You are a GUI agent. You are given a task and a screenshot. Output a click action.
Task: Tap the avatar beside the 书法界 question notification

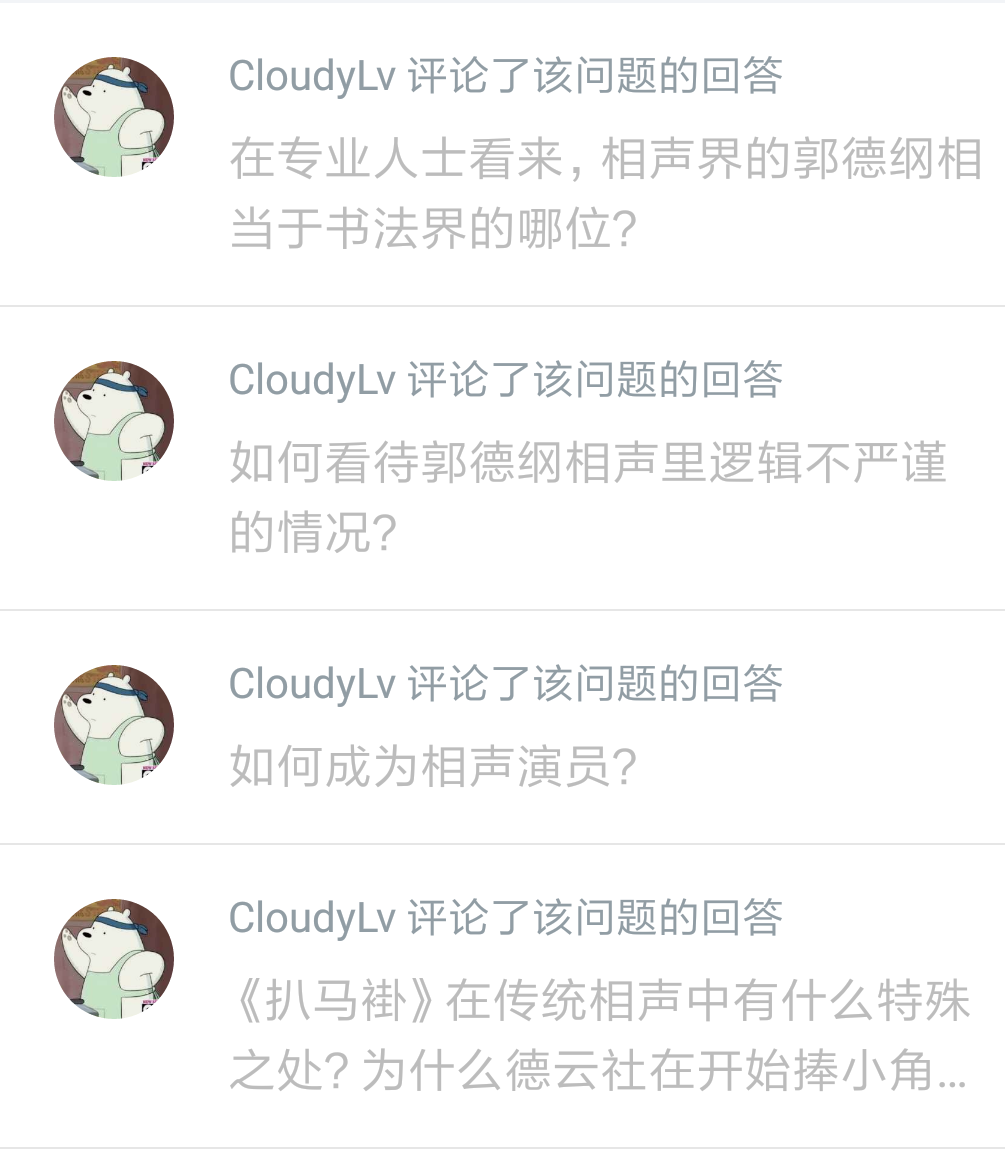click(x=114, y=116)
